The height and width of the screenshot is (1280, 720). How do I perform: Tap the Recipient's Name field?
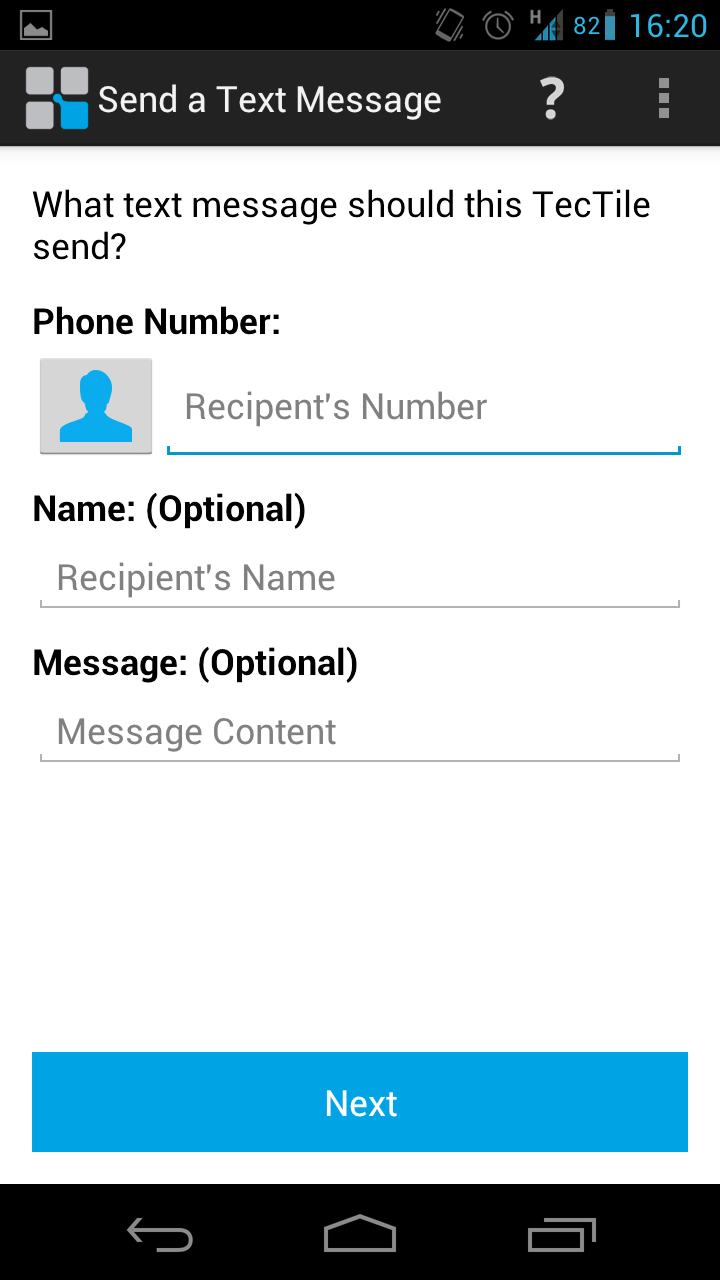[x=360, y=578]
